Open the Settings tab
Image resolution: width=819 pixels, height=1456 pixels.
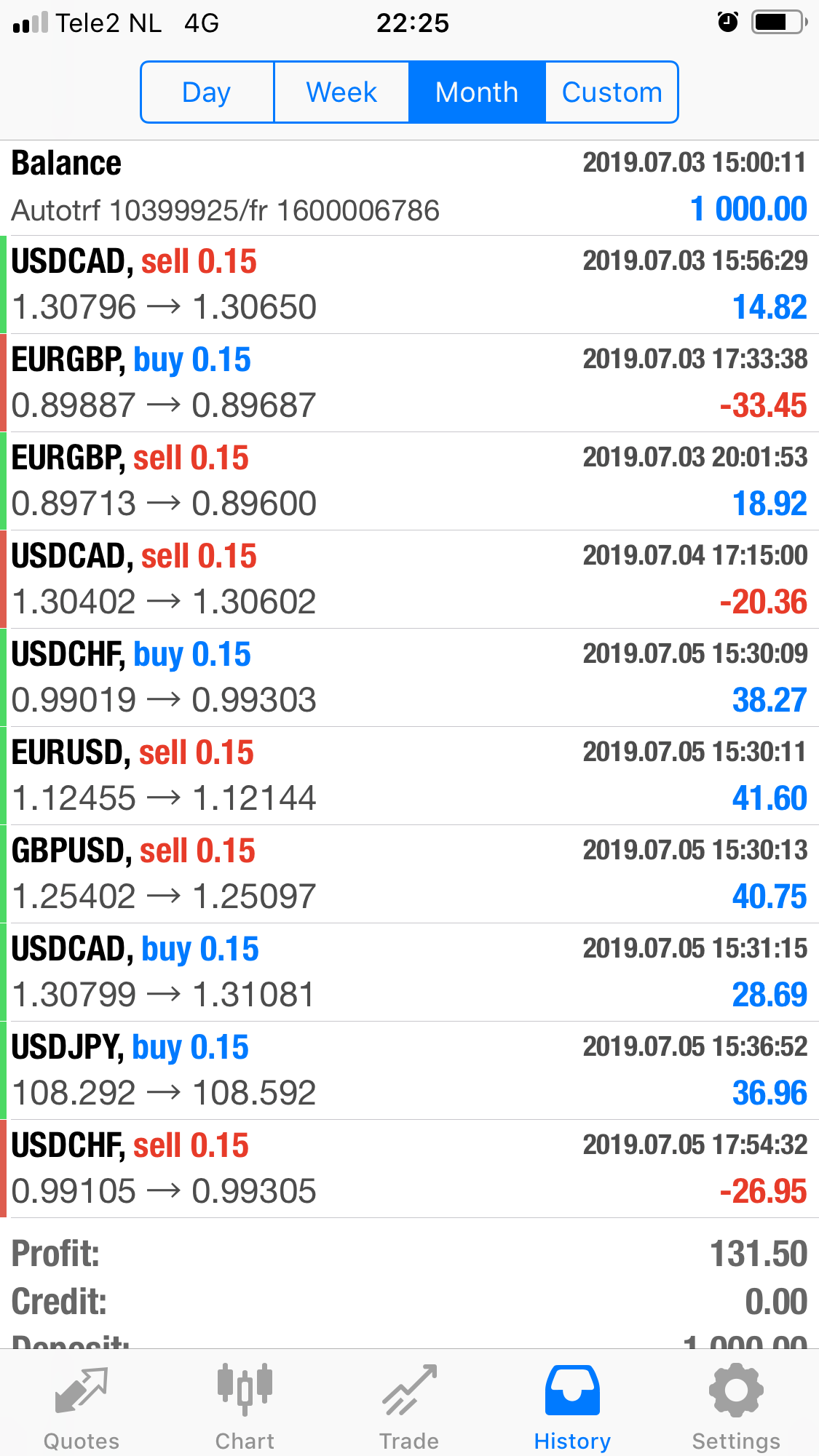(736, 1404)
